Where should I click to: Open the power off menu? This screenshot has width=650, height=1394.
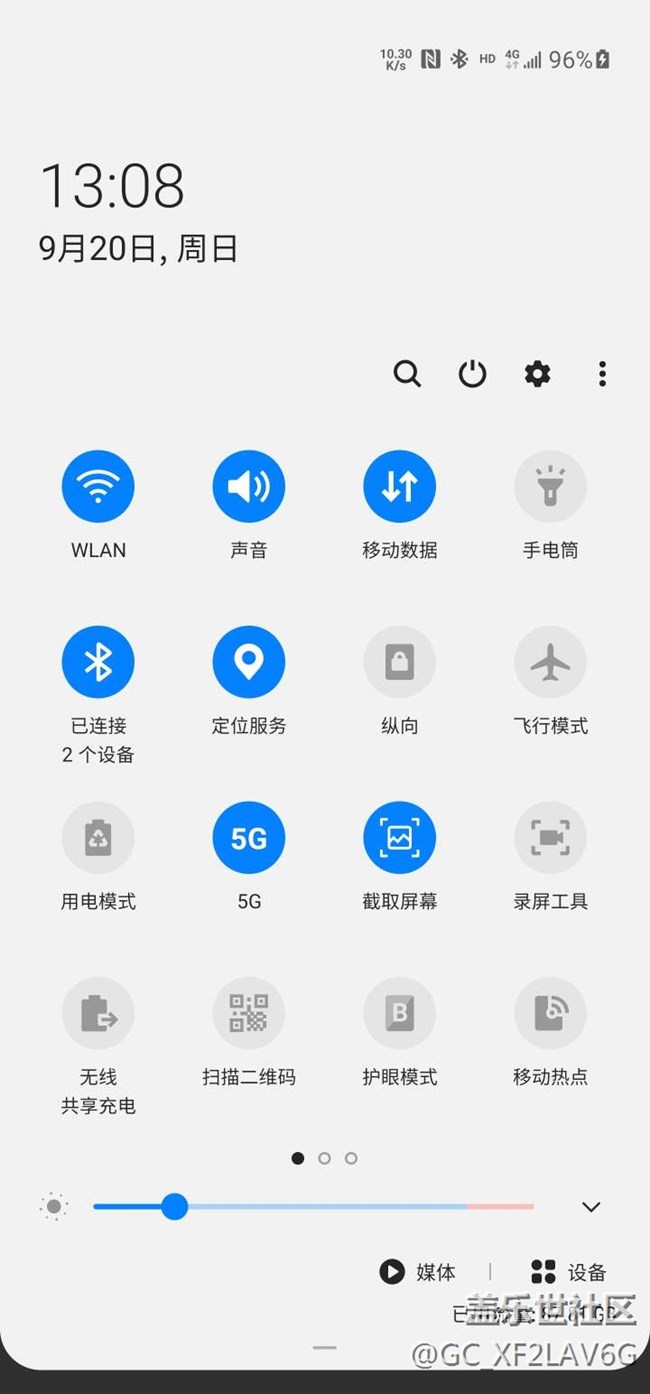[472, 374]
